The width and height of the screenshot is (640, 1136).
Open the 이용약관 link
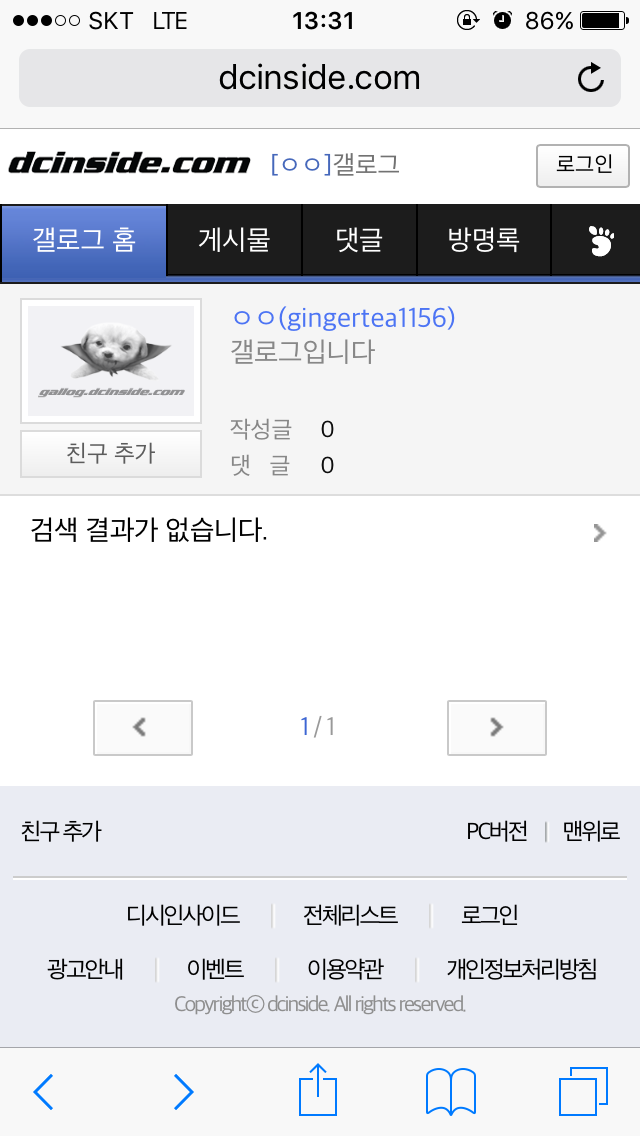pyautogui.click(x=345, y=969)
